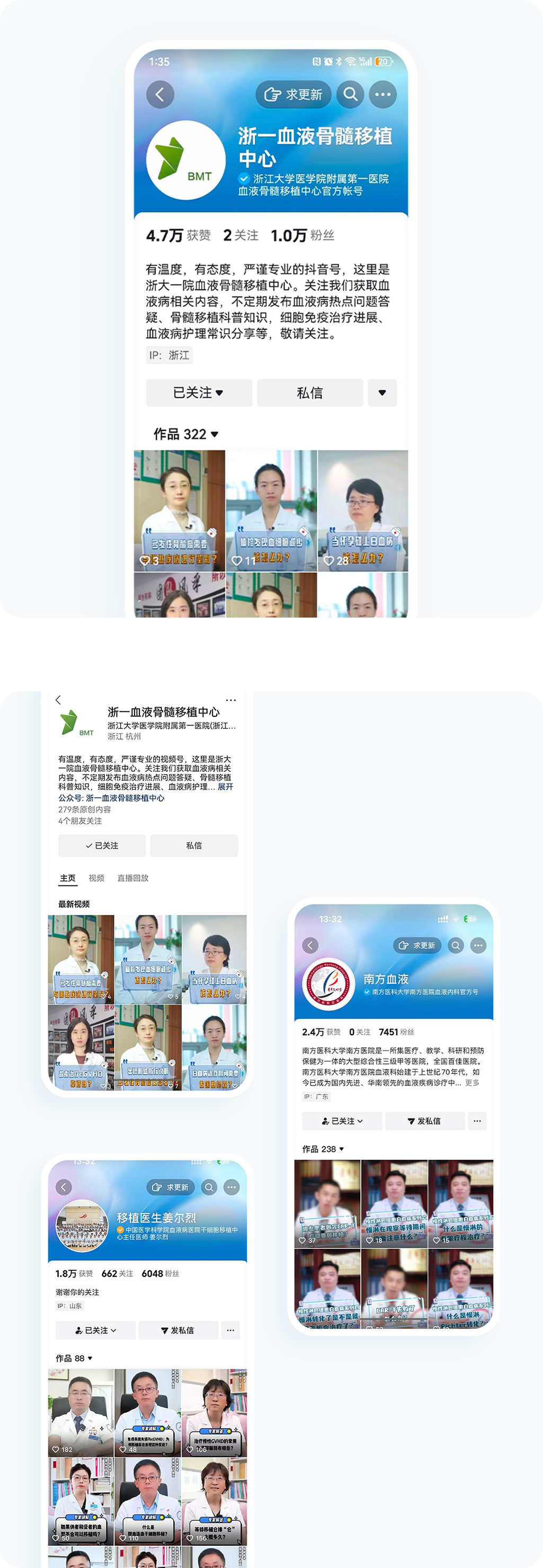Viewport: 543px width, 1568px height.
Task: Tap 求更新 to request new content
Action: (295, 94)
